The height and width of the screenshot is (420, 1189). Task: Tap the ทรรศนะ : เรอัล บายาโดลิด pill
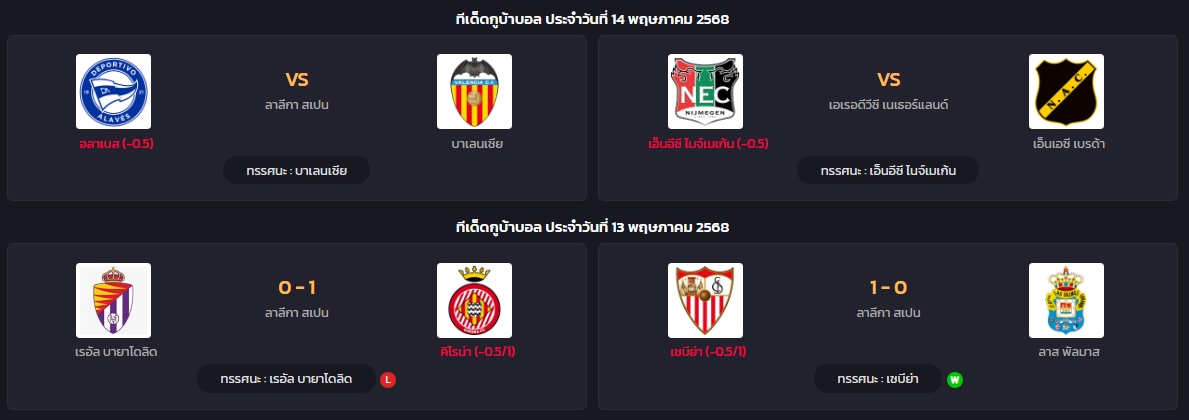tap(286, 379)
